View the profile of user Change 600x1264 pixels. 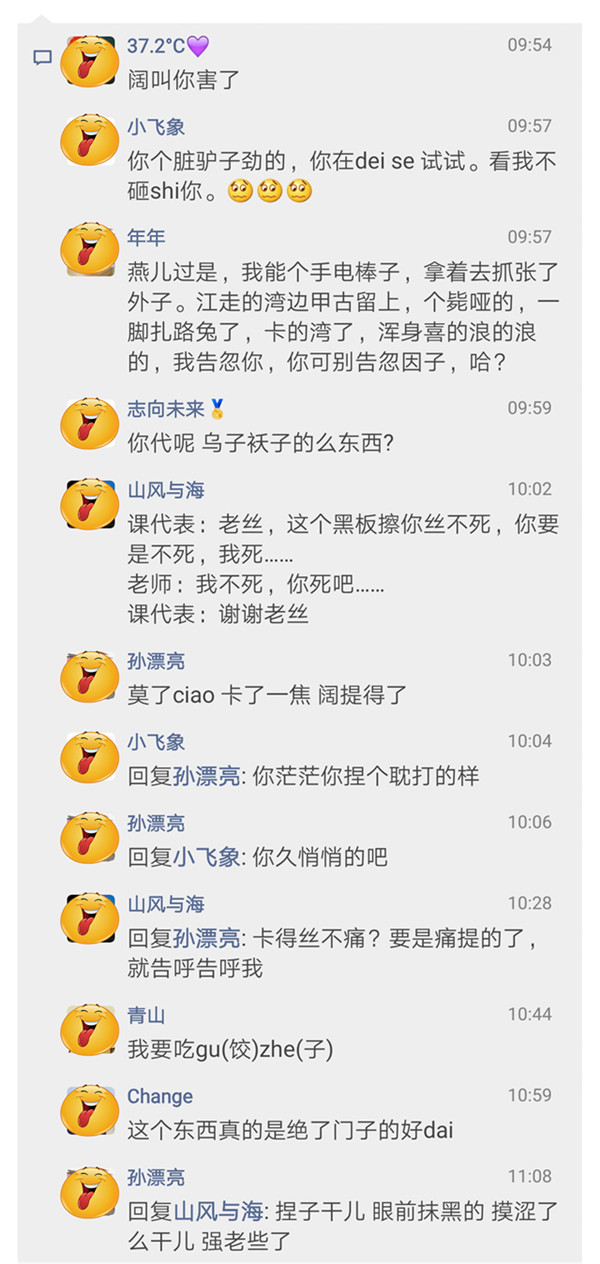tap(160, 1097)
